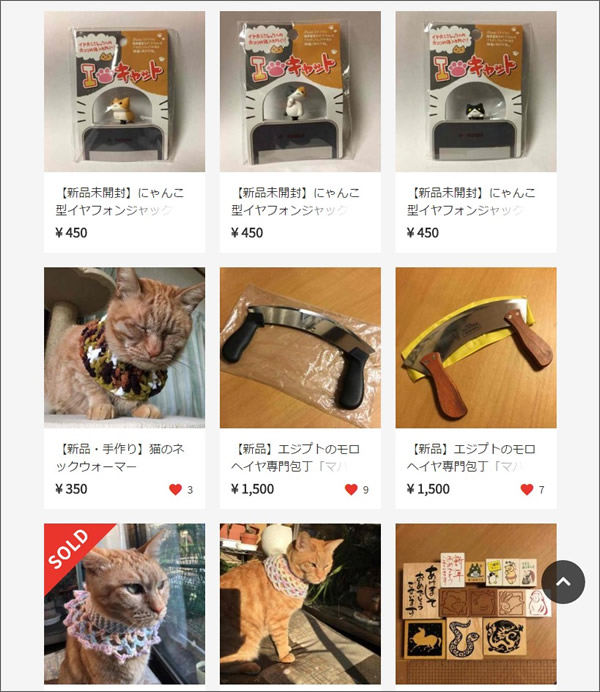This screenshot has height=692, width=600.
Task: Jump back to top with the arrow button
Action: [563, 582]
